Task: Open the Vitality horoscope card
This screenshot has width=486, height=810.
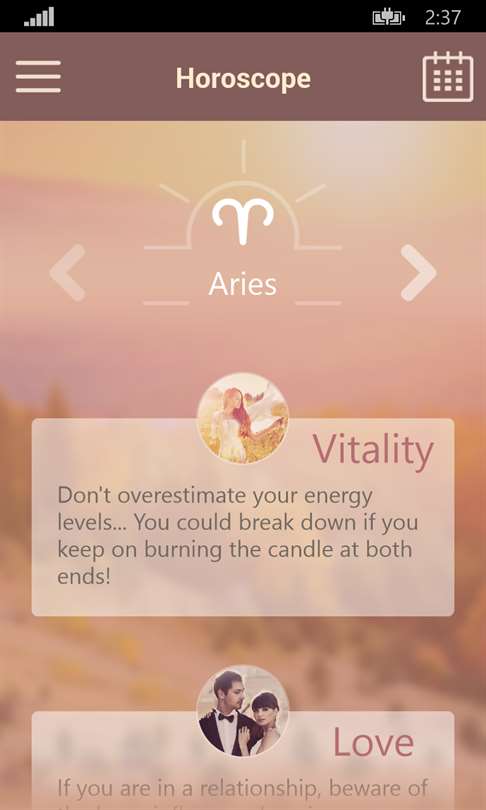Action: point(243,517)
